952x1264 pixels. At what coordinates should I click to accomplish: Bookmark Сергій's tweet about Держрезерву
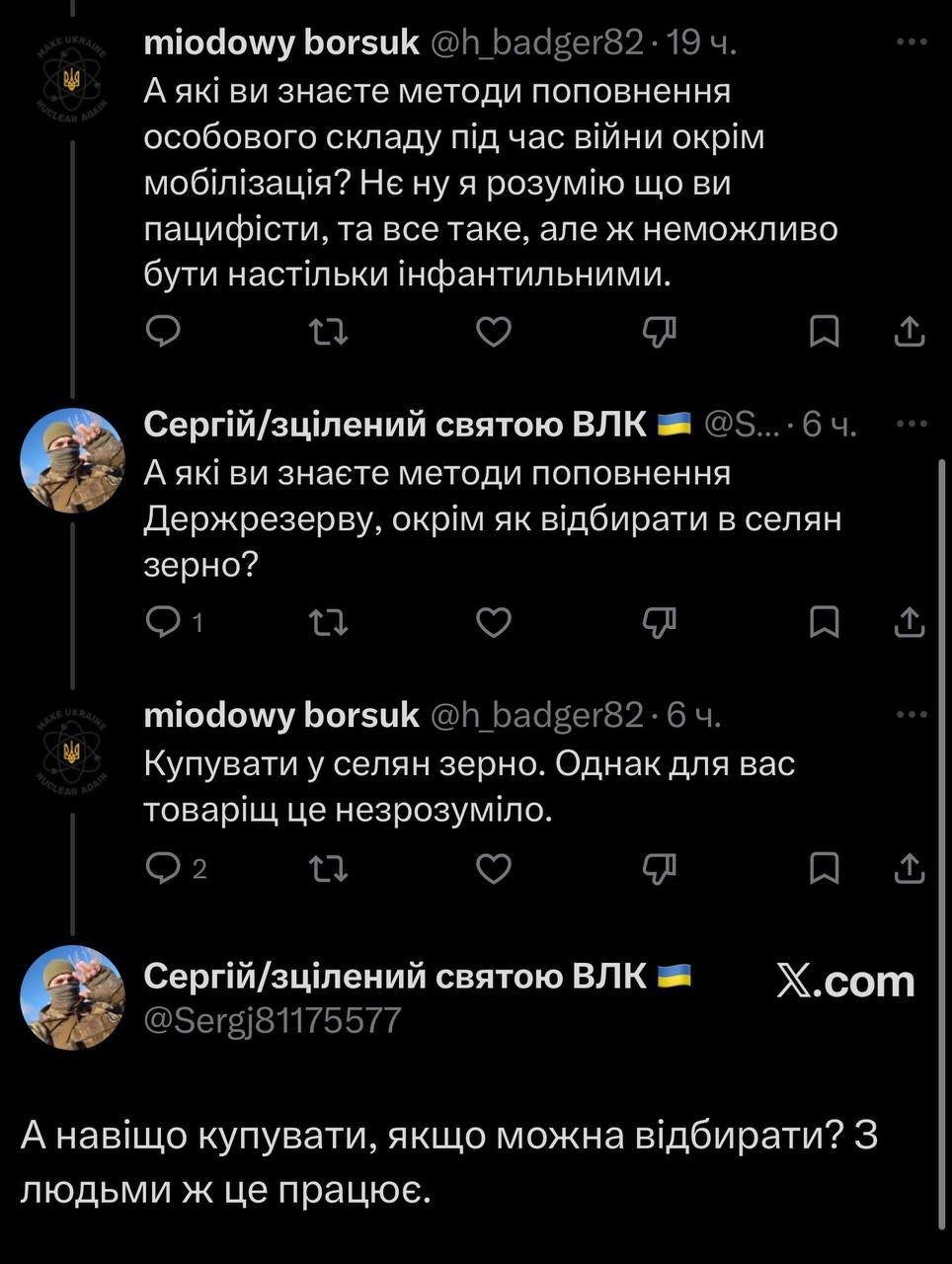(824, 622)
